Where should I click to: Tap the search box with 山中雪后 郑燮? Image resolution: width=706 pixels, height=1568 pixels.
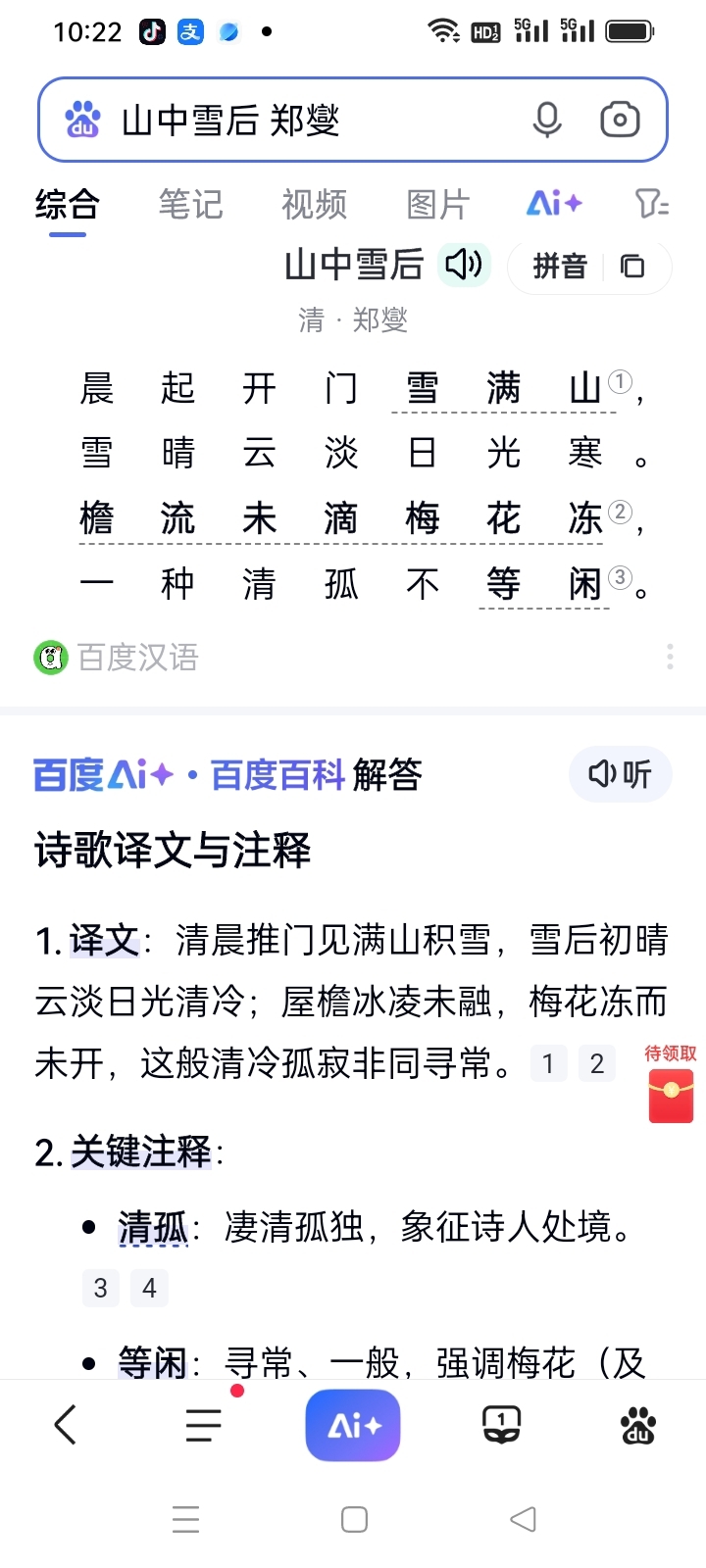pos(294,121)
